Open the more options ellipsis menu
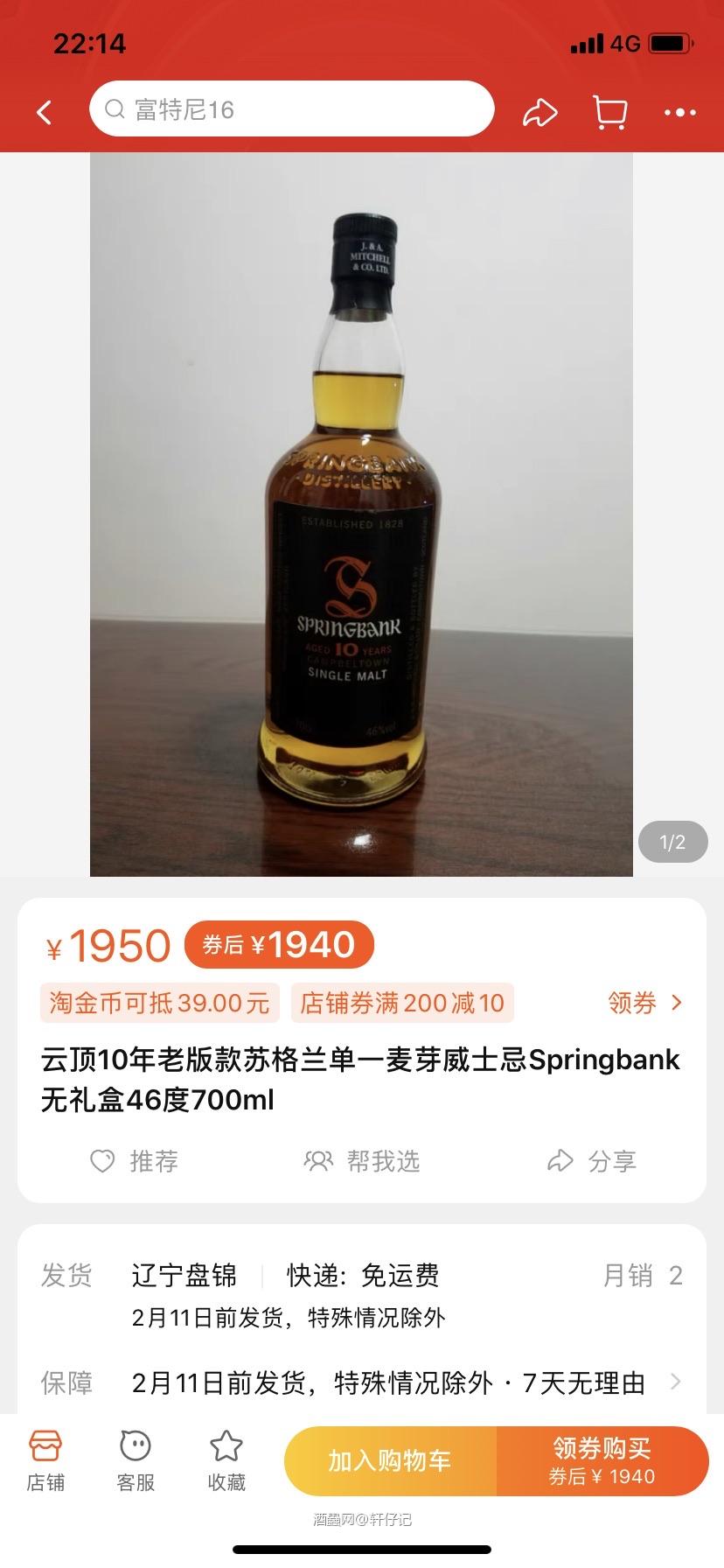This screenshot has height=1568, width=724. click(x=680, y=112)
